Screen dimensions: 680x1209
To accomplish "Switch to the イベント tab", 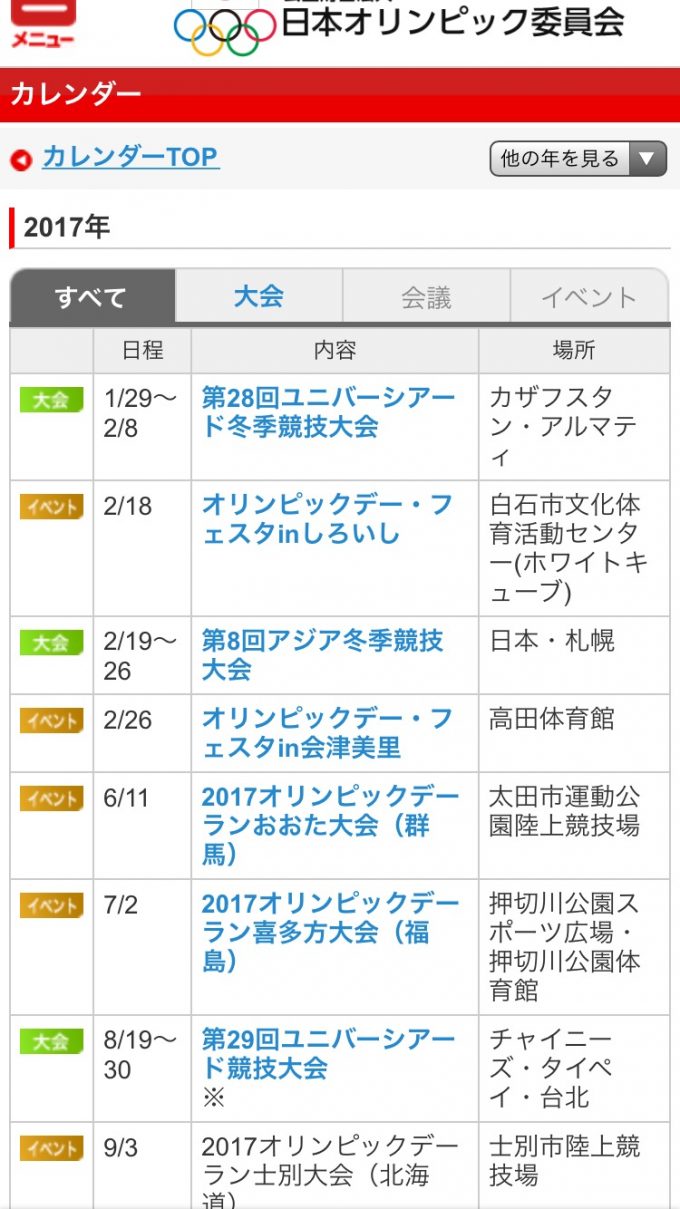I will point(588,297).
